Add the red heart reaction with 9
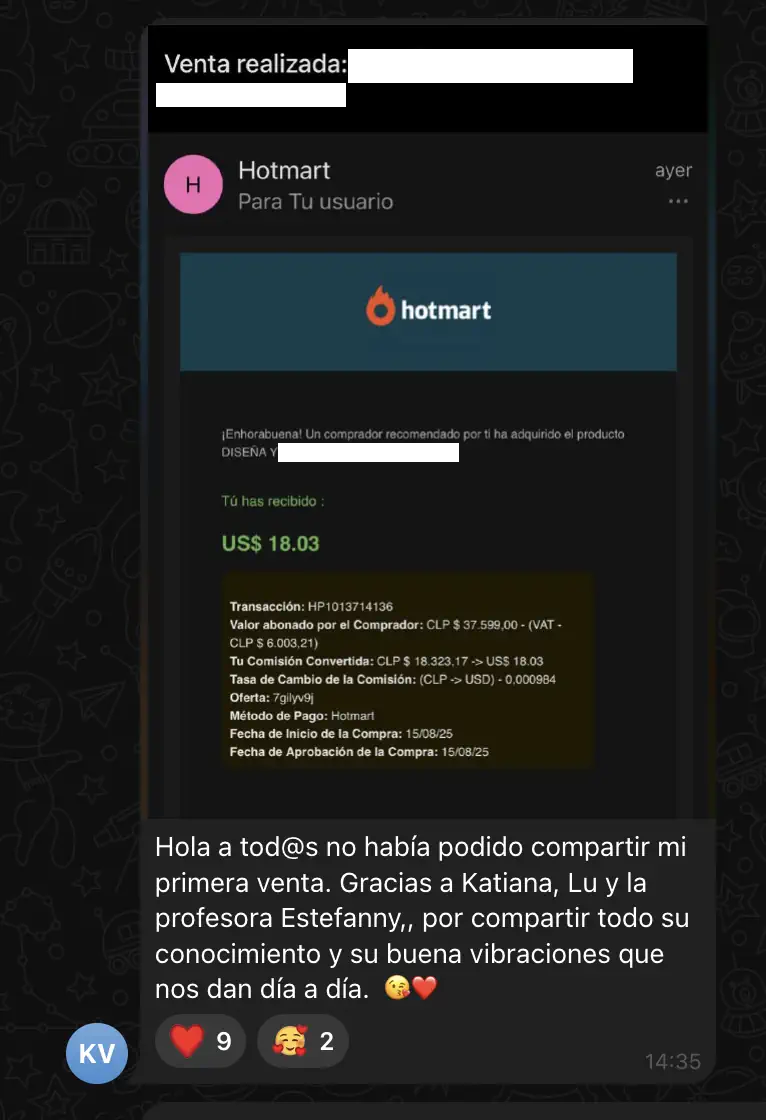Screen dimensions: 766x1120 coord(200,1041)
